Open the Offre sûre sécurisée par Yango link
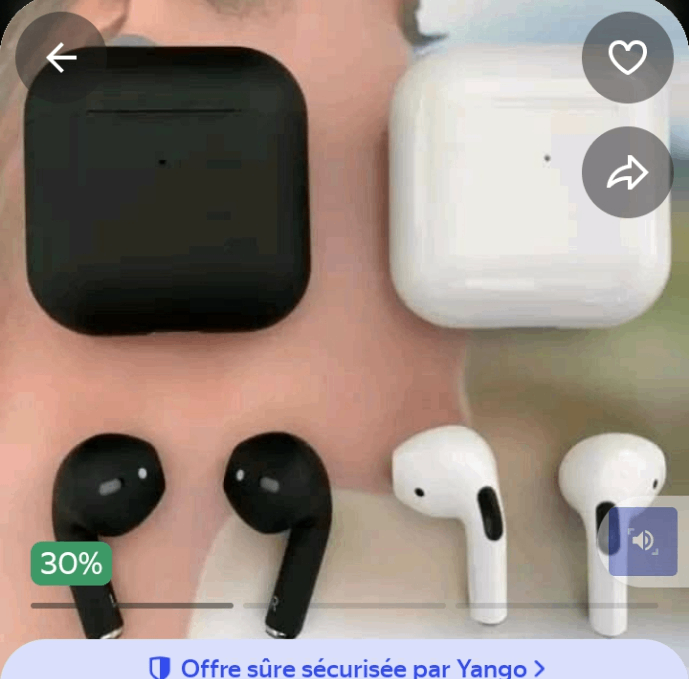 (x=346, y=666)
